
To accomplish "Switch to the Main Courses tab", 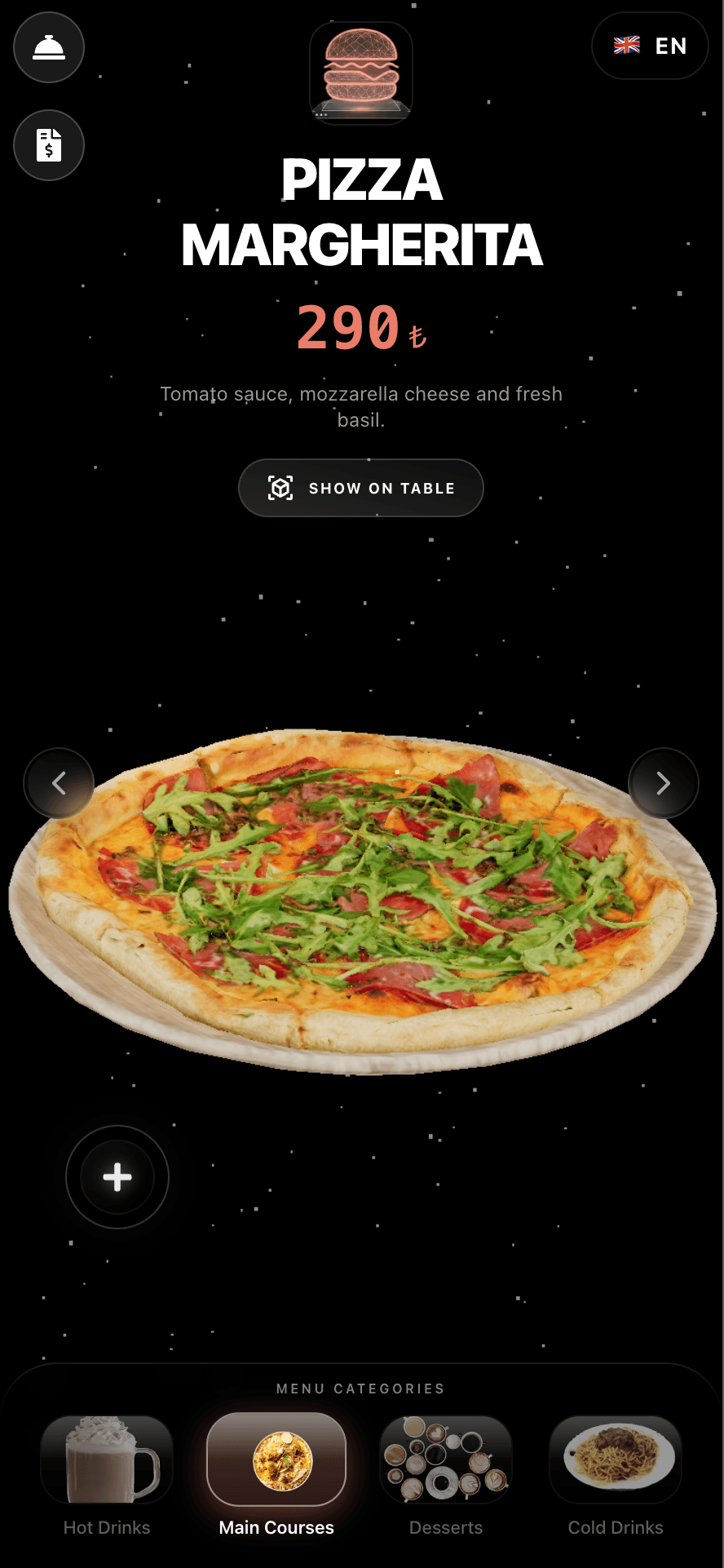I will [x=276, y=1477].
